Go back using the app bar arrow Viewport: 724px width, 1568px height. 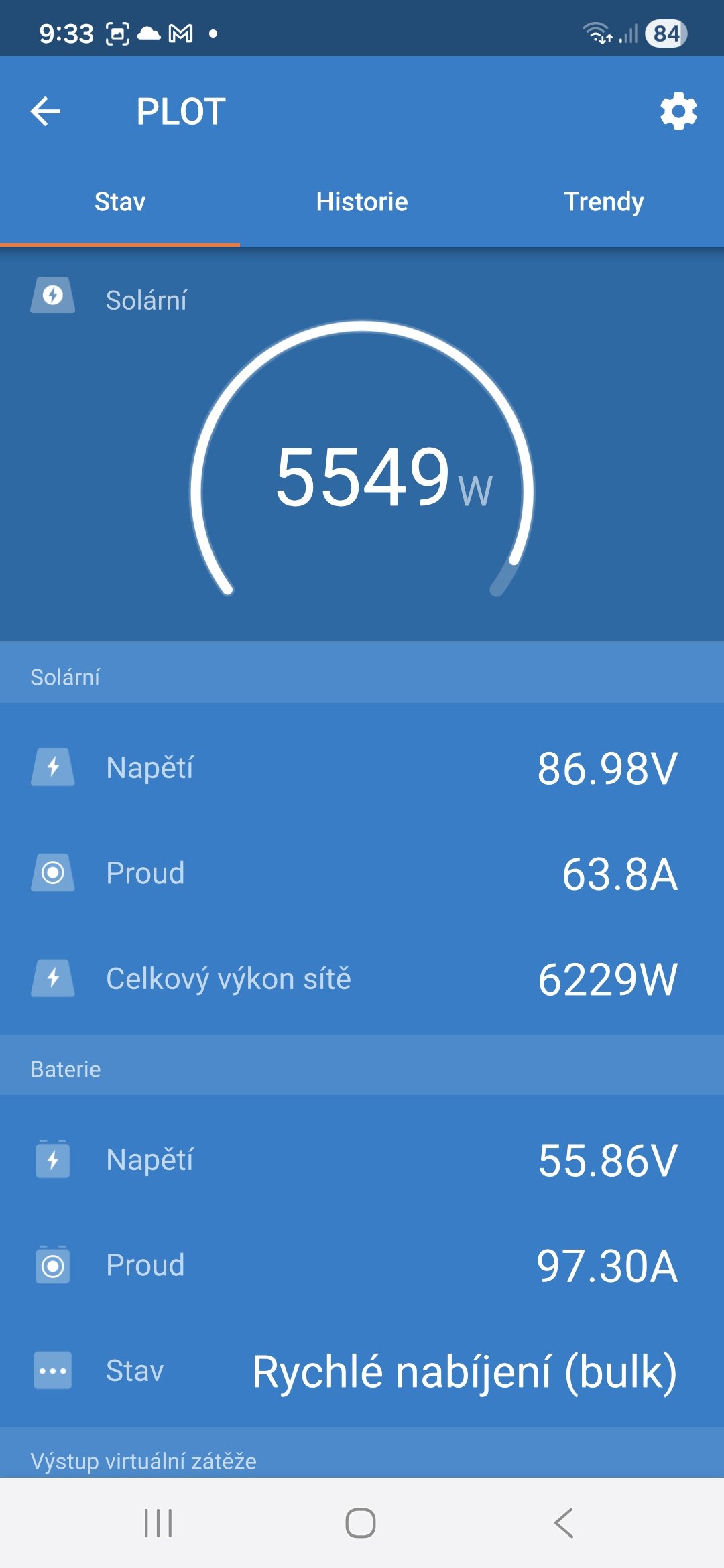pyautogui.click(x=46, y=111)
